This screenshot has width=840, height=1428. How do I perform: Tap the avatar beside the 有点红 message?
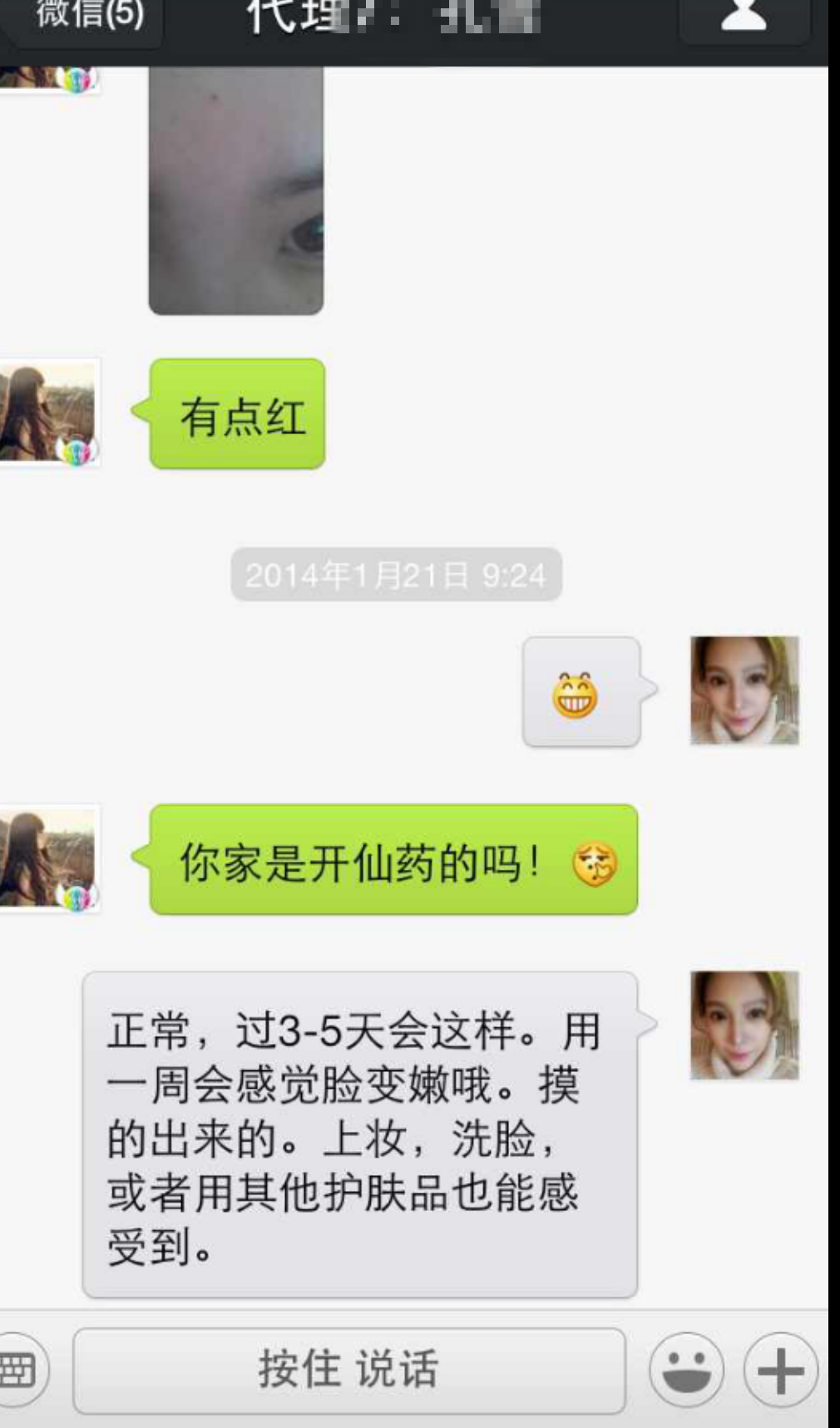[48, 413]
